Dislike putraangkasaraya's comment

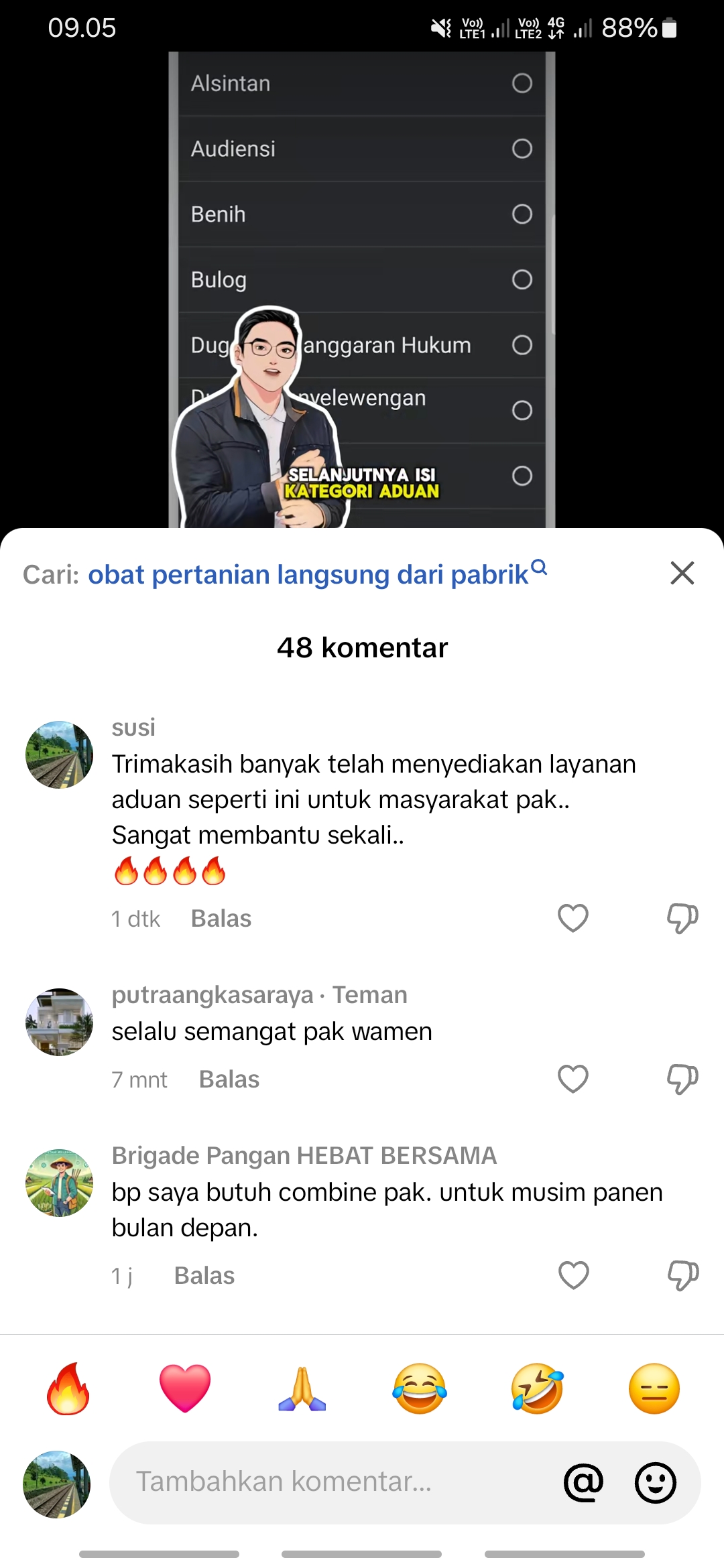click(682, 1079)
